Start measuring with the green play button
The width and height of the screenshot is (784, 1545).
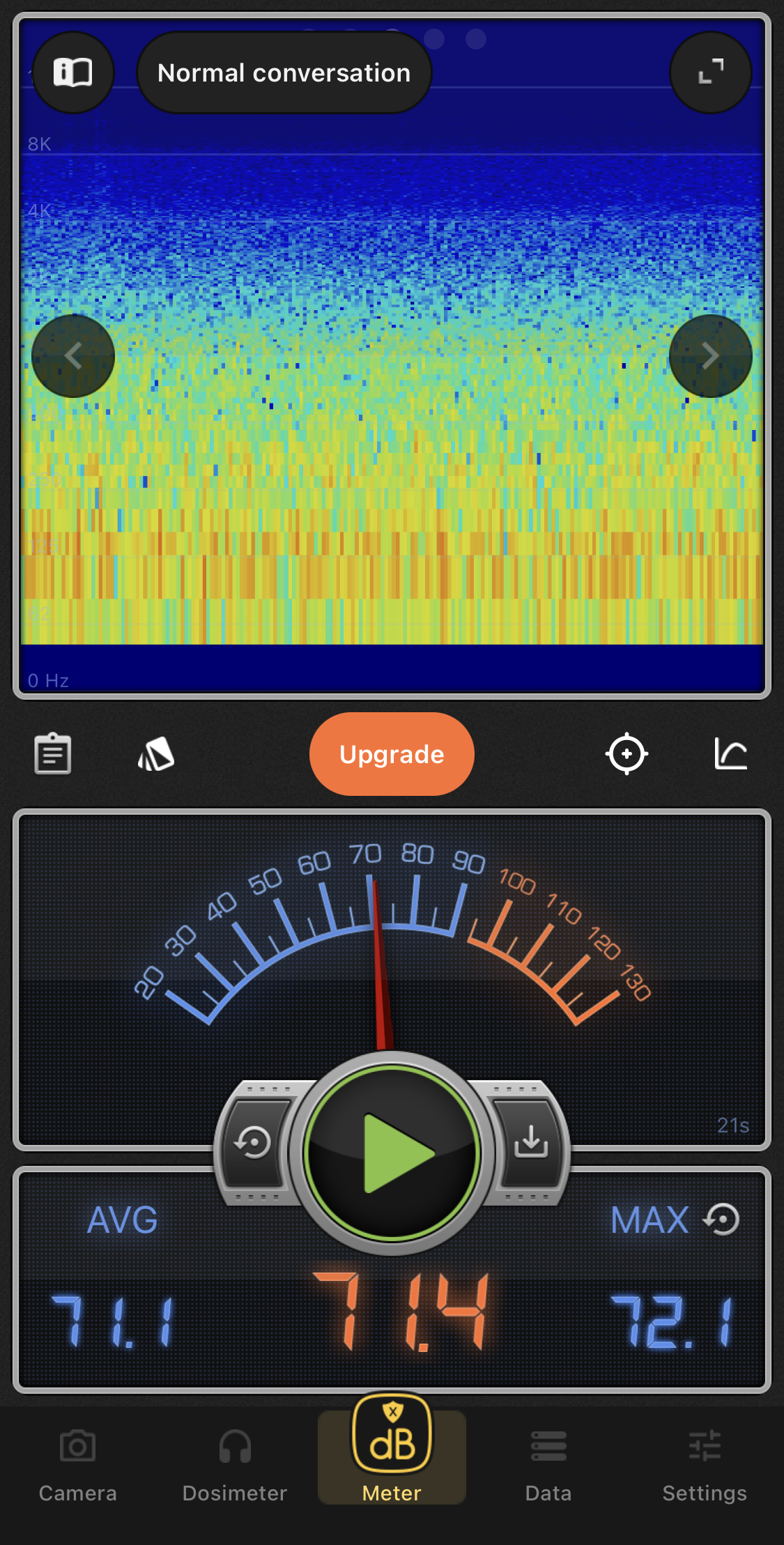coord(392,1153)
